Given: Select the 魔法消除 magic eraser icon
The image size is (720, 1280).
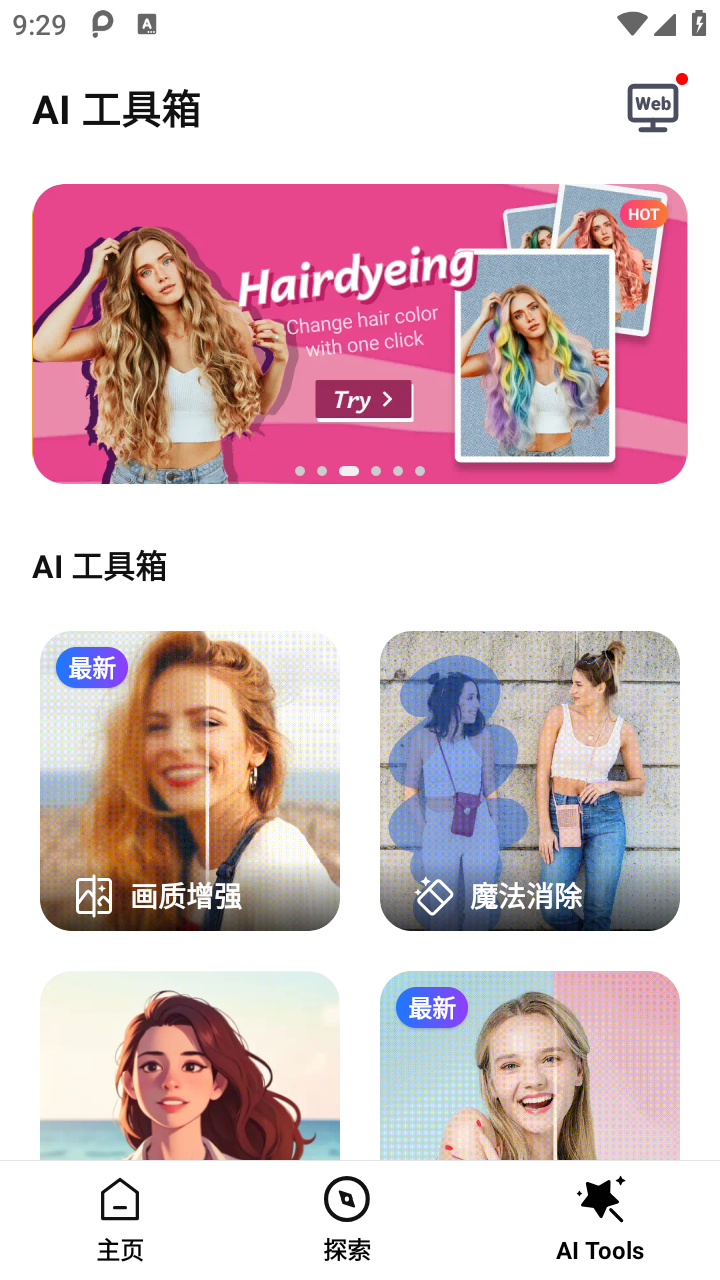Looking at the screenshot, I should (x=434, y=895).
